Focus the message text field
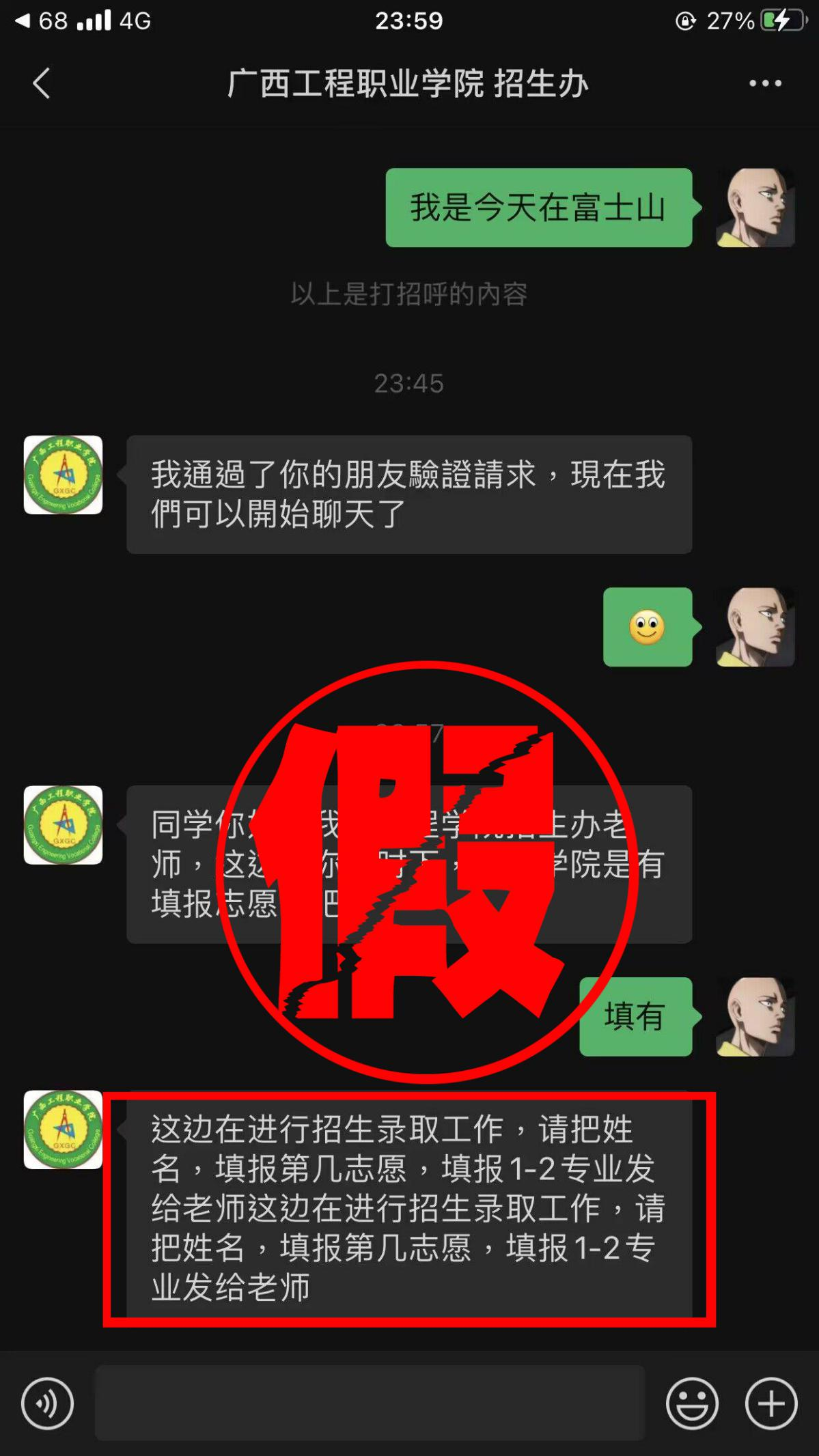Image resolution: width=819 pixels, height=1456 pixels. tap(369, 1404)
